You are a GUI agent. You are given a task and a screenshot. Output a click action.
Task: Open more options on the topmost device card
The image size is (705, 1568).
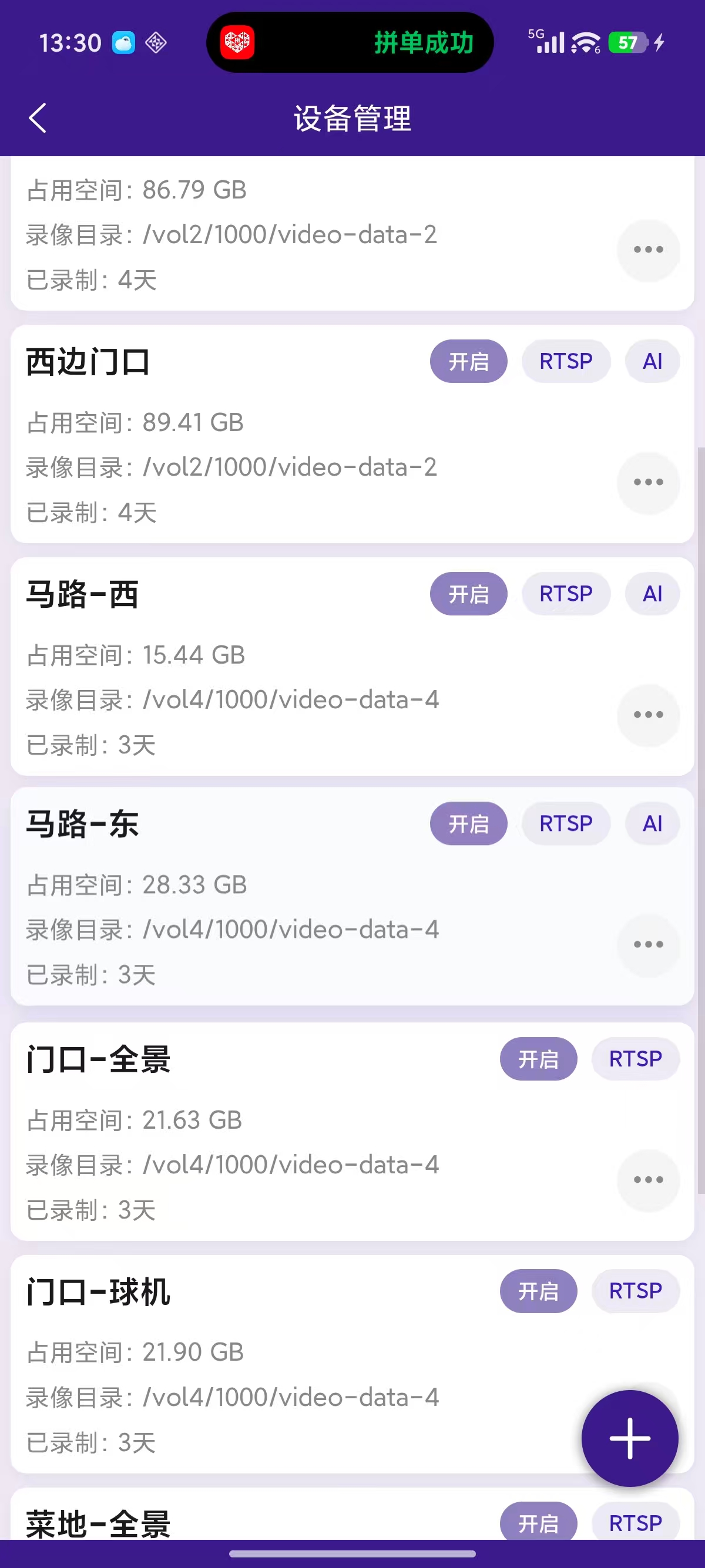pyautogui.click(x=648, y=250)
